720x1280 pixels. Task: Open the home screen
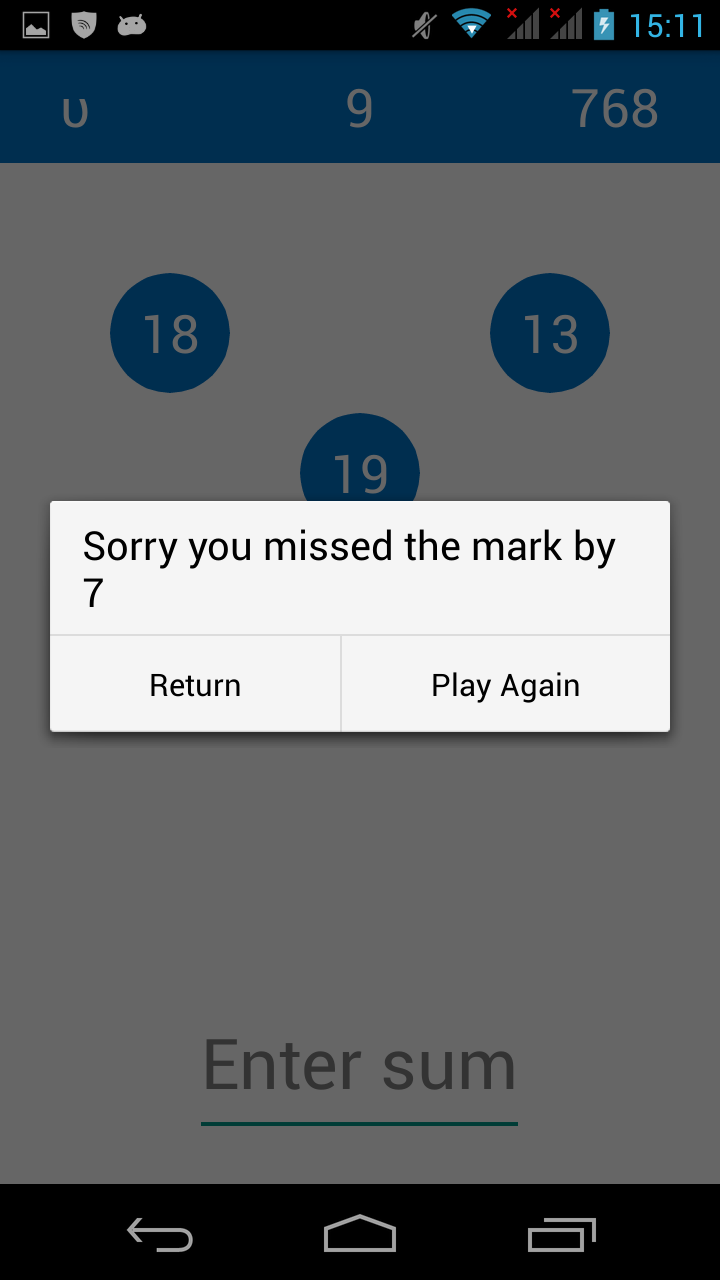click(x=360, y=1235)
